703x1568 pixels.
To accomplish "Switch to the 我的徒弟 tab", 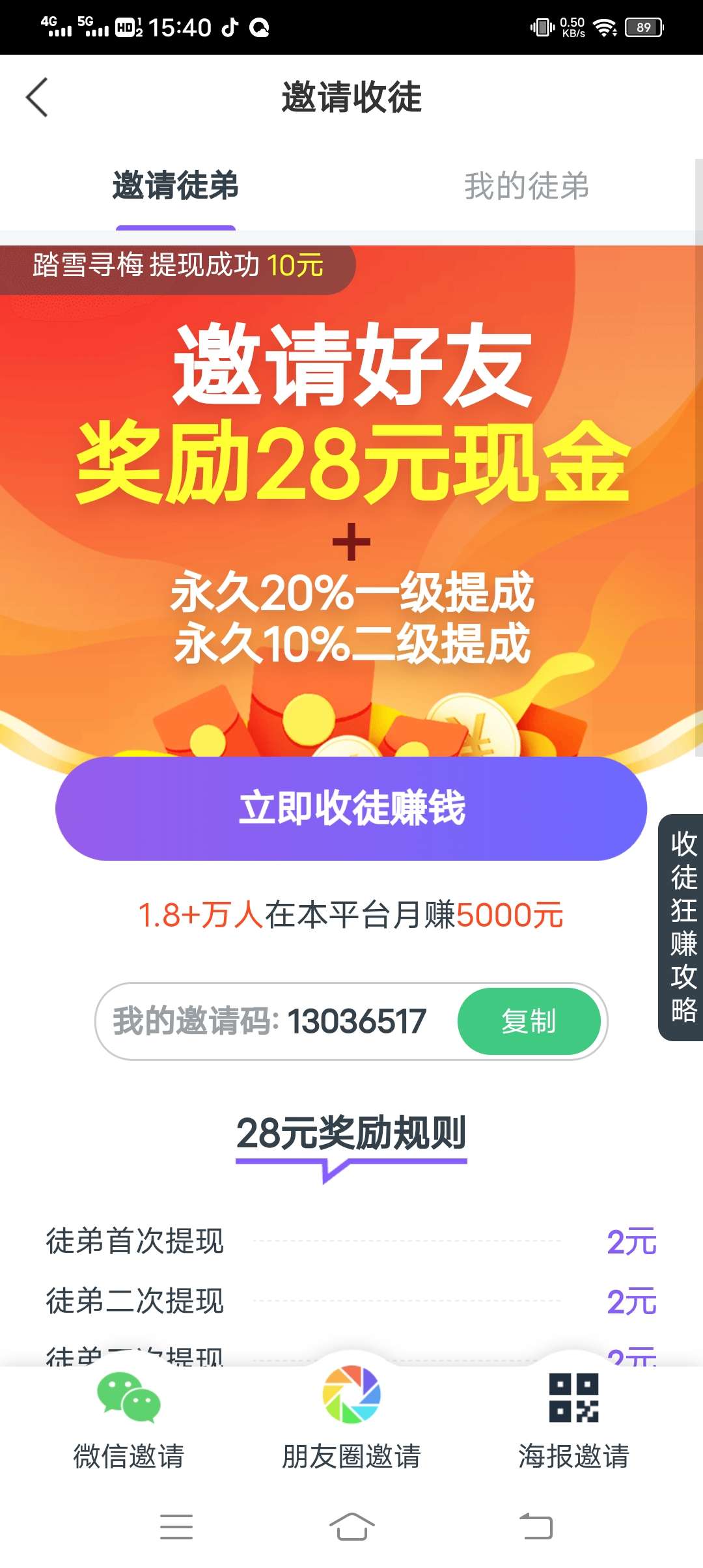I will (526, 186).
